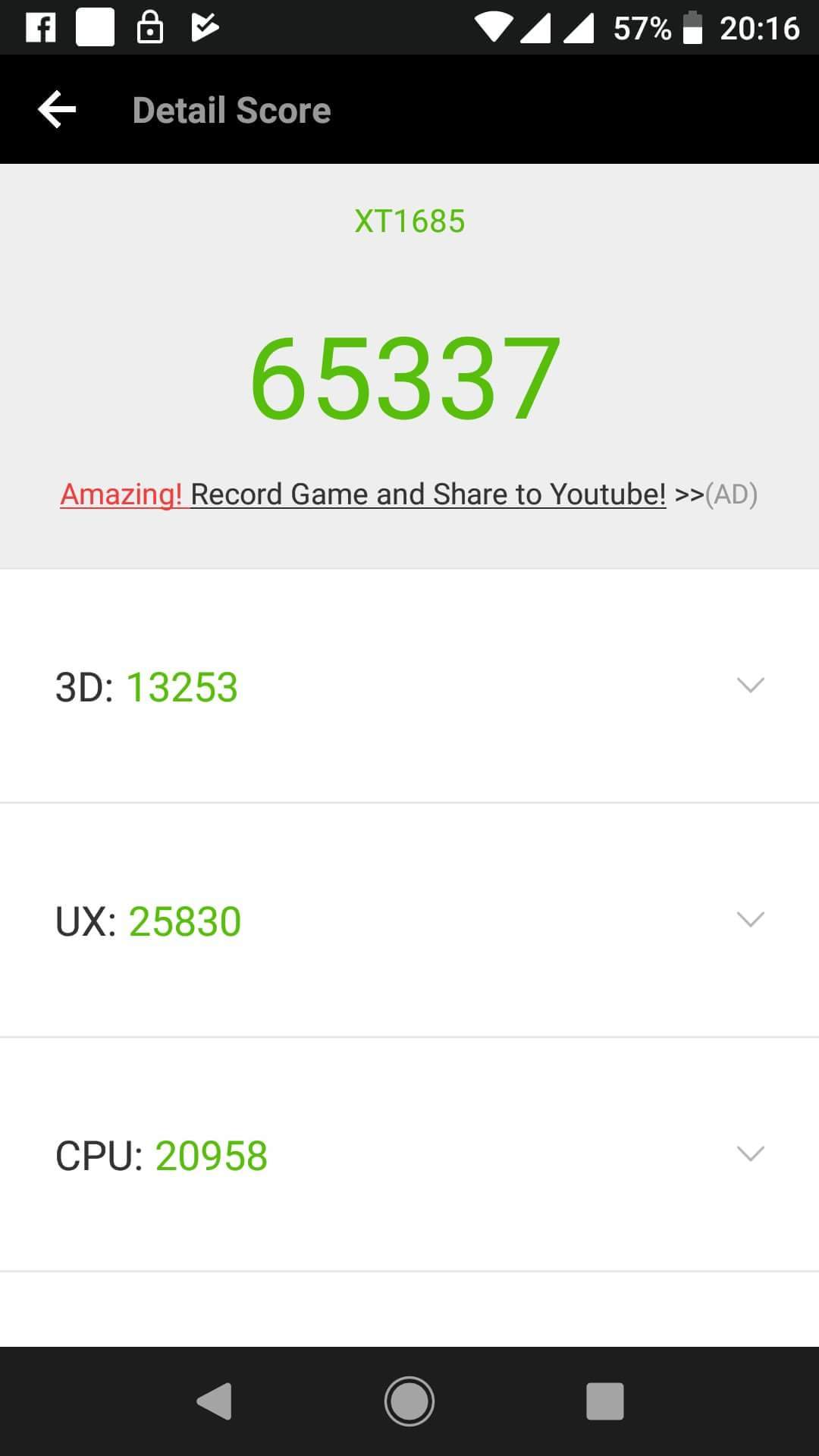Expand the 3D score details
This screenshot has width=819, height=1456.
(409, 686)
